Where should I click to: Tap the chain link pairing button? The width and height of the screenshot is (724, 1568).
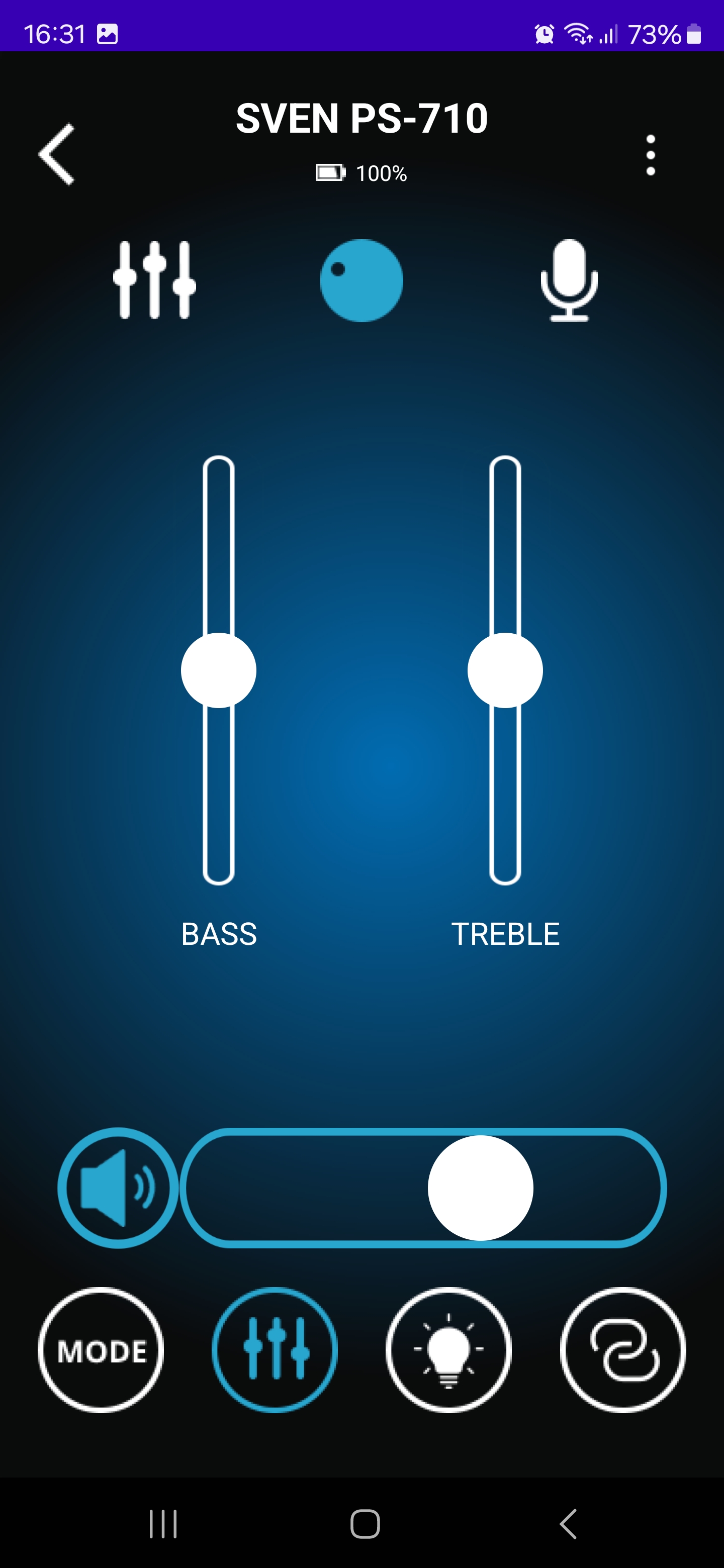click(622, 1350)
